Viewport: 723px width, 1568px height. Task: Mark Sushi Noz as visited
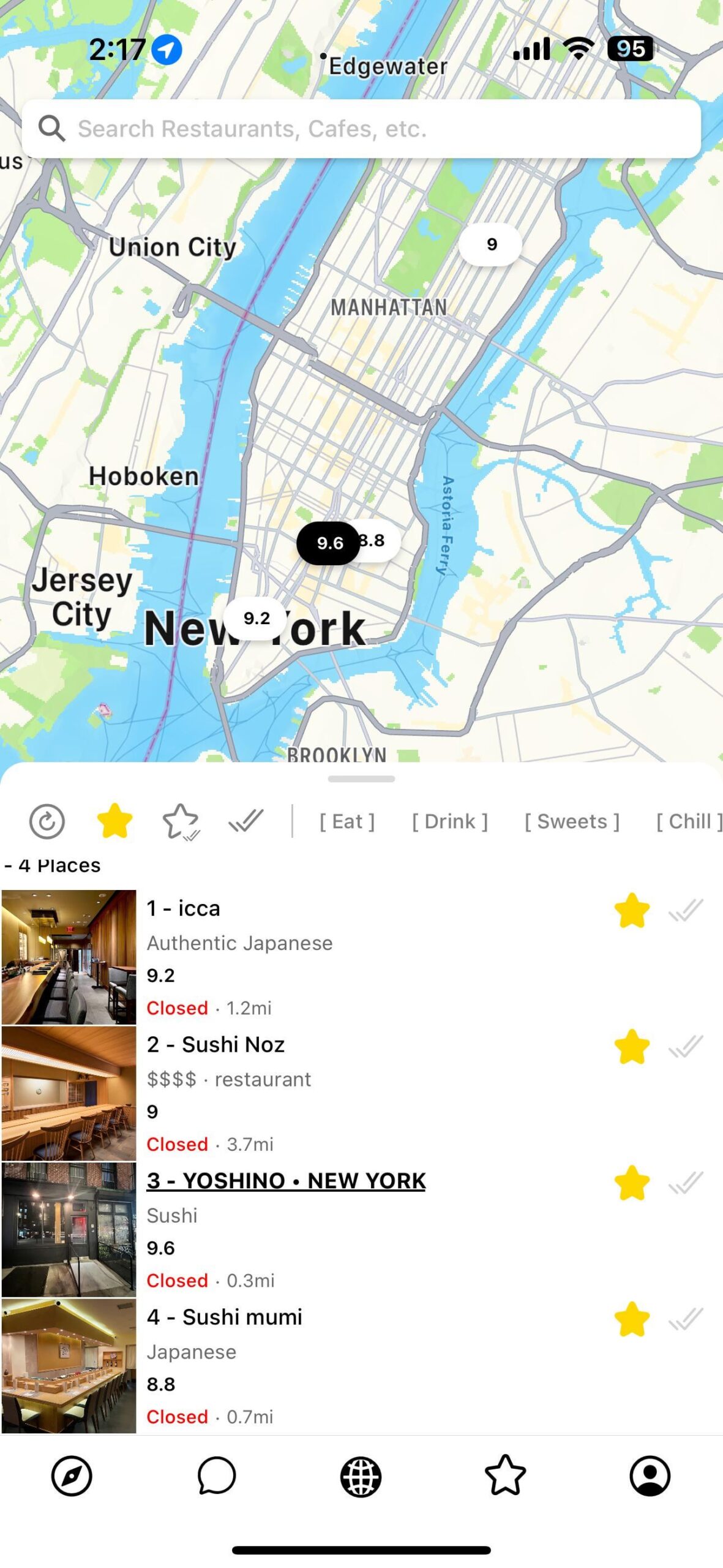686,1046
